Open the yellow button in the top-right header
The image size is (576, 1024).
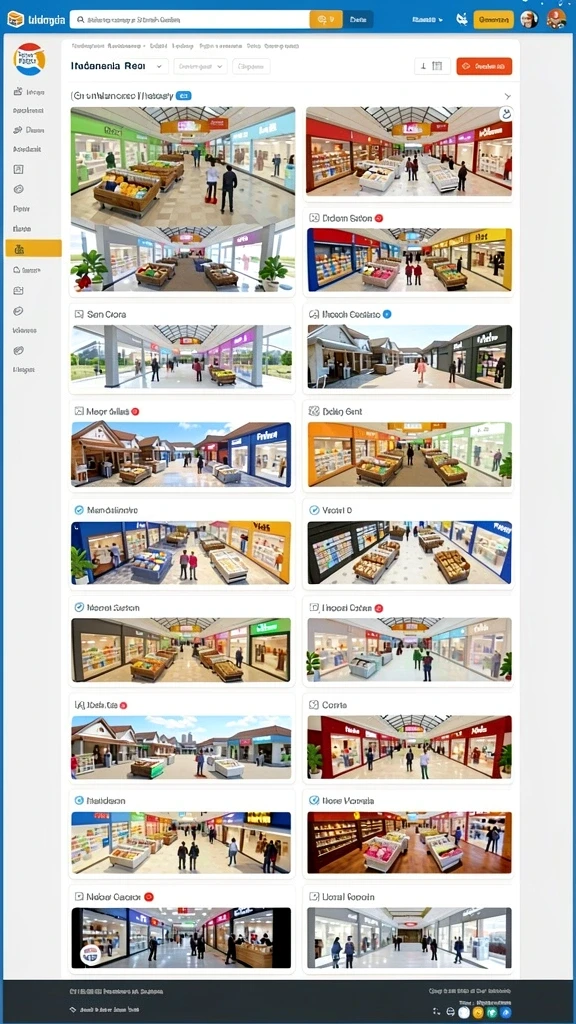click(493, 20)
